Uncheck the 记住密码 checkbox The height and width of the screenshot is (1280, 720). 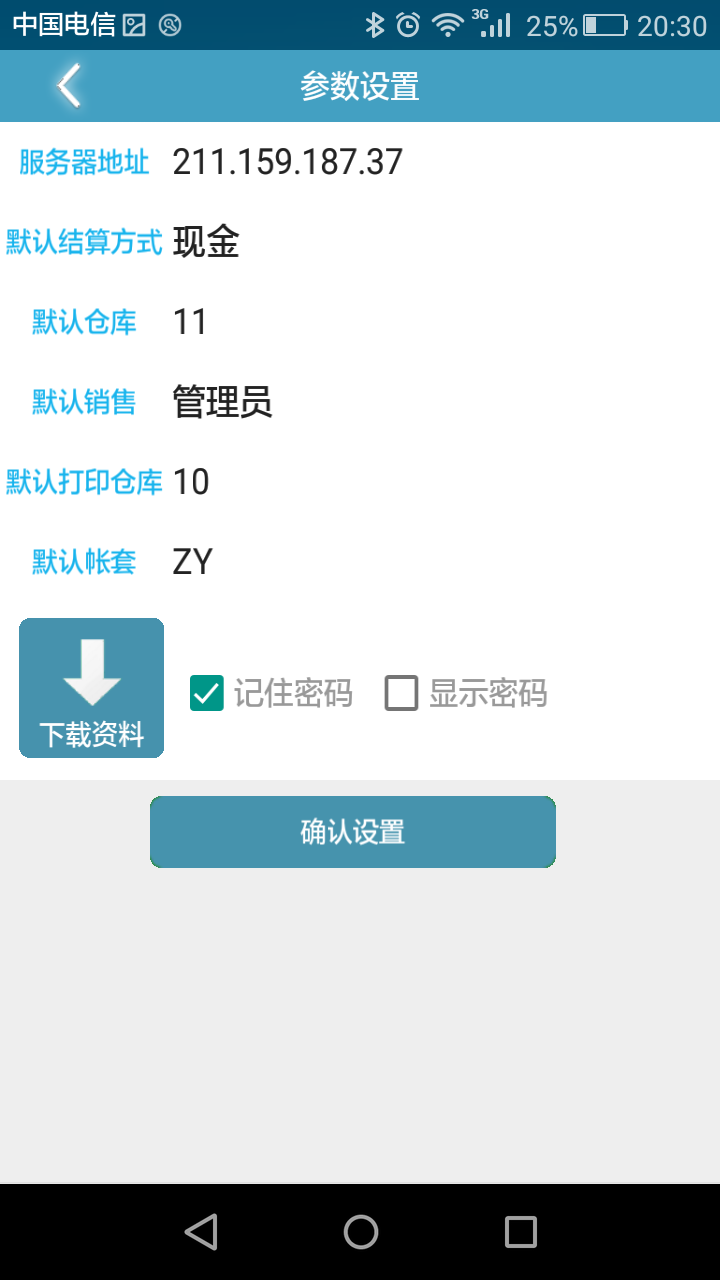pos(207,693)
